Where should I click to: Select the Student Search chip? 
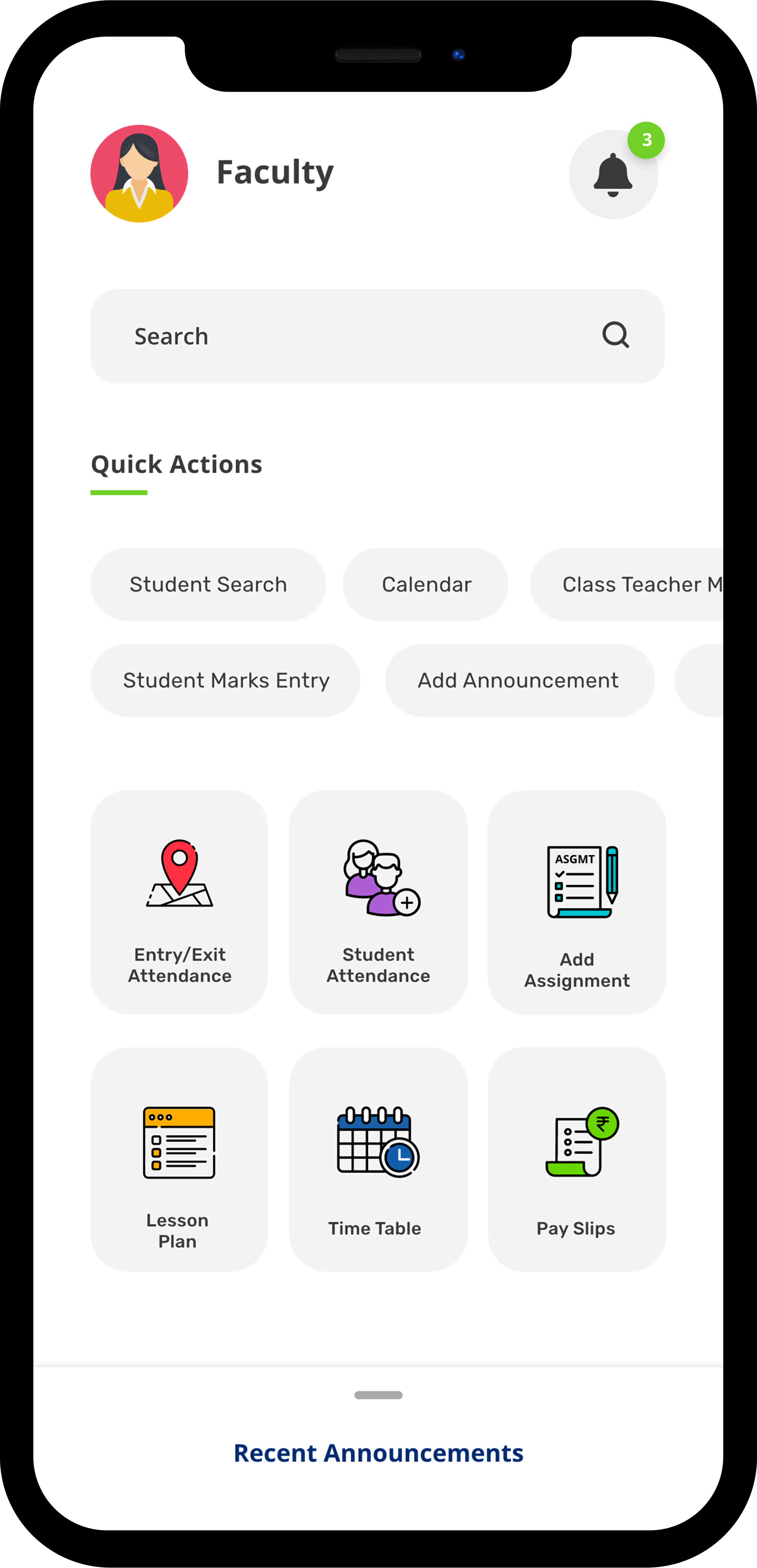coord(208,584)
